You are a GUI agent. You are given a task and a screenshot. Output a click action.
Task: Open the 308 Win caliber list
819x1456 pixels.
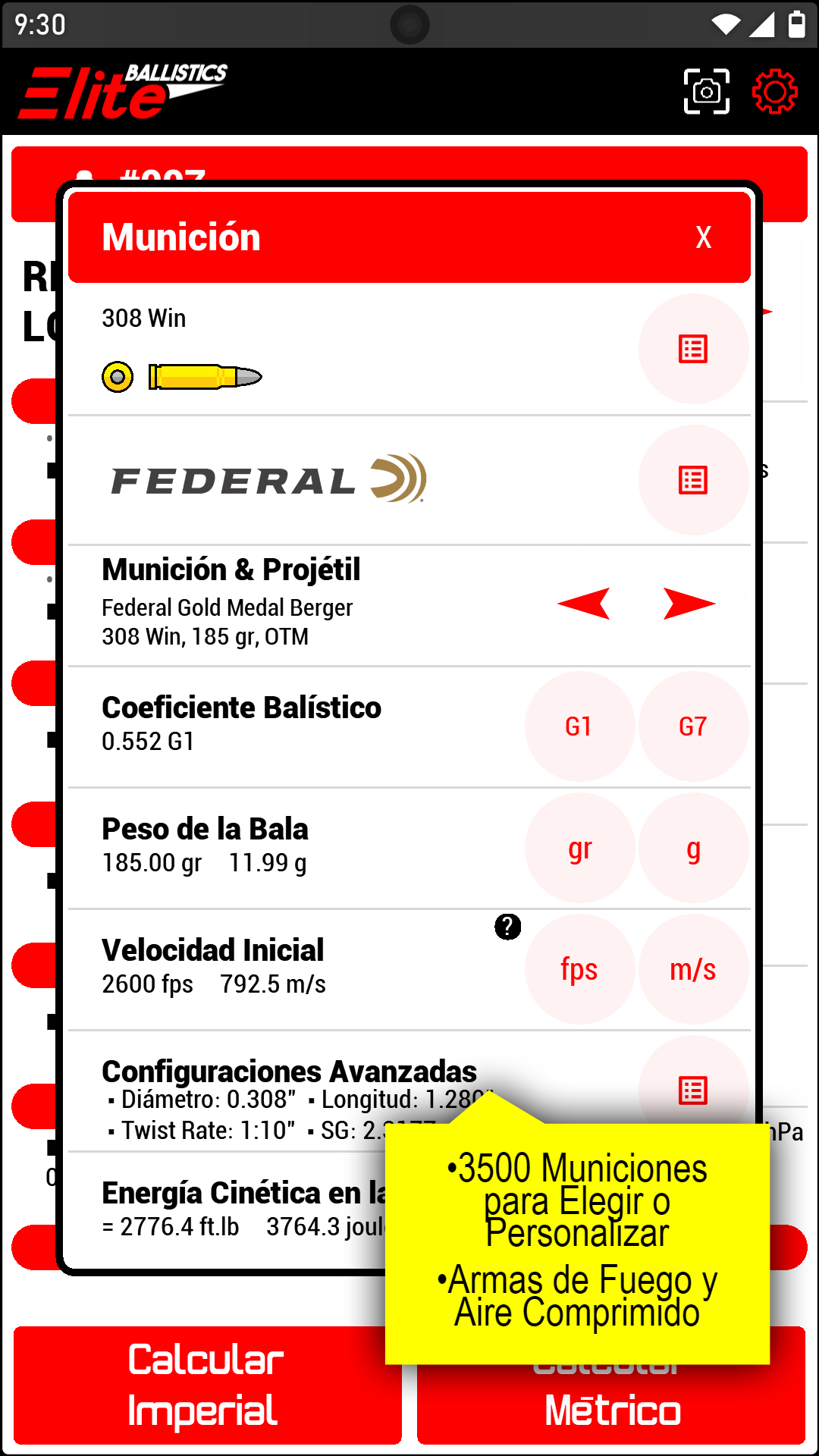693,349
